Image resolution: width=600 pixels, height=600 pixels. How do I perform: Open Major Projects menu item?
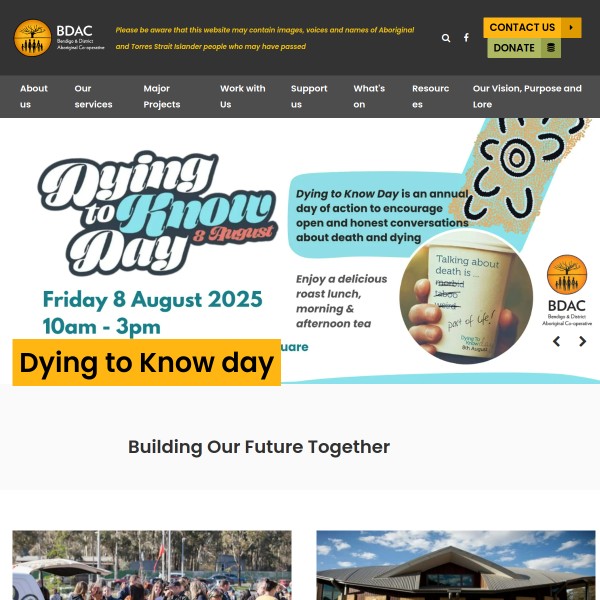[162, 96]
